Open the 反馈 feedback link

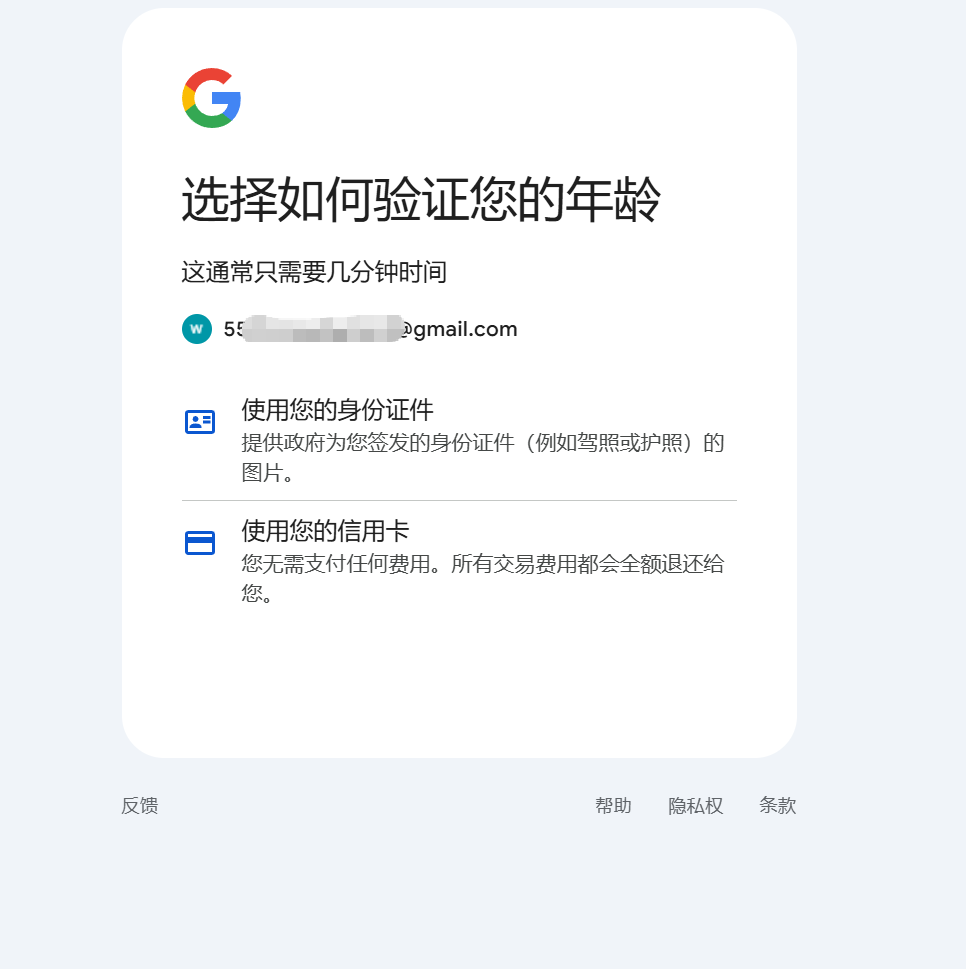coord(140,805)
